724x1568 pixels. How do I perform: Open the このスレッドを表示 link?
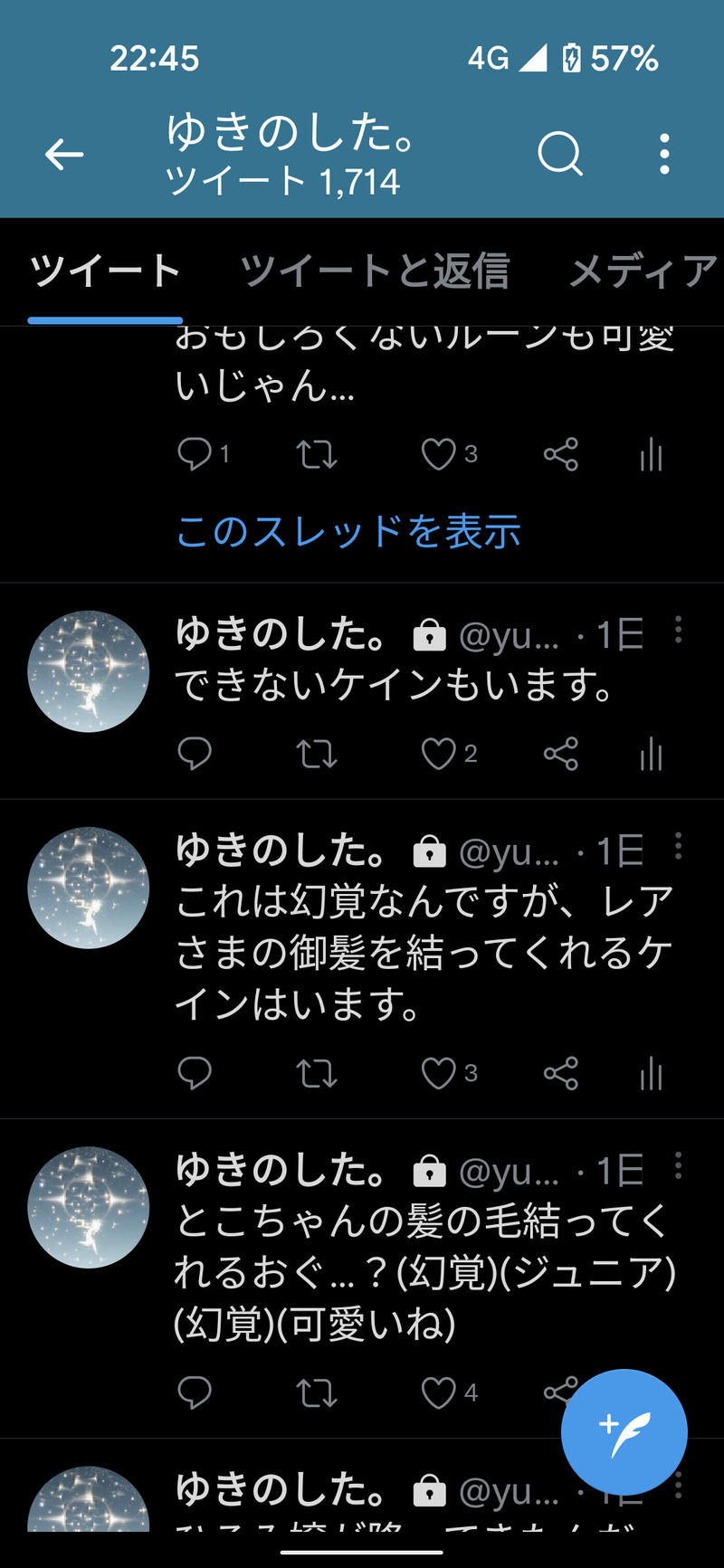[348, 532]
